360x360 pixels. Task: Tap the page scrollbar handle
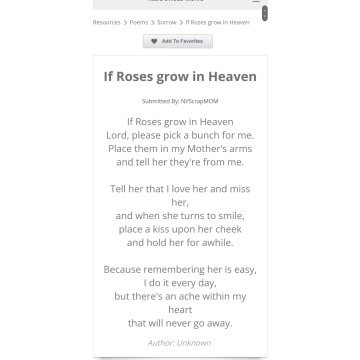click(x=265, y=13)
